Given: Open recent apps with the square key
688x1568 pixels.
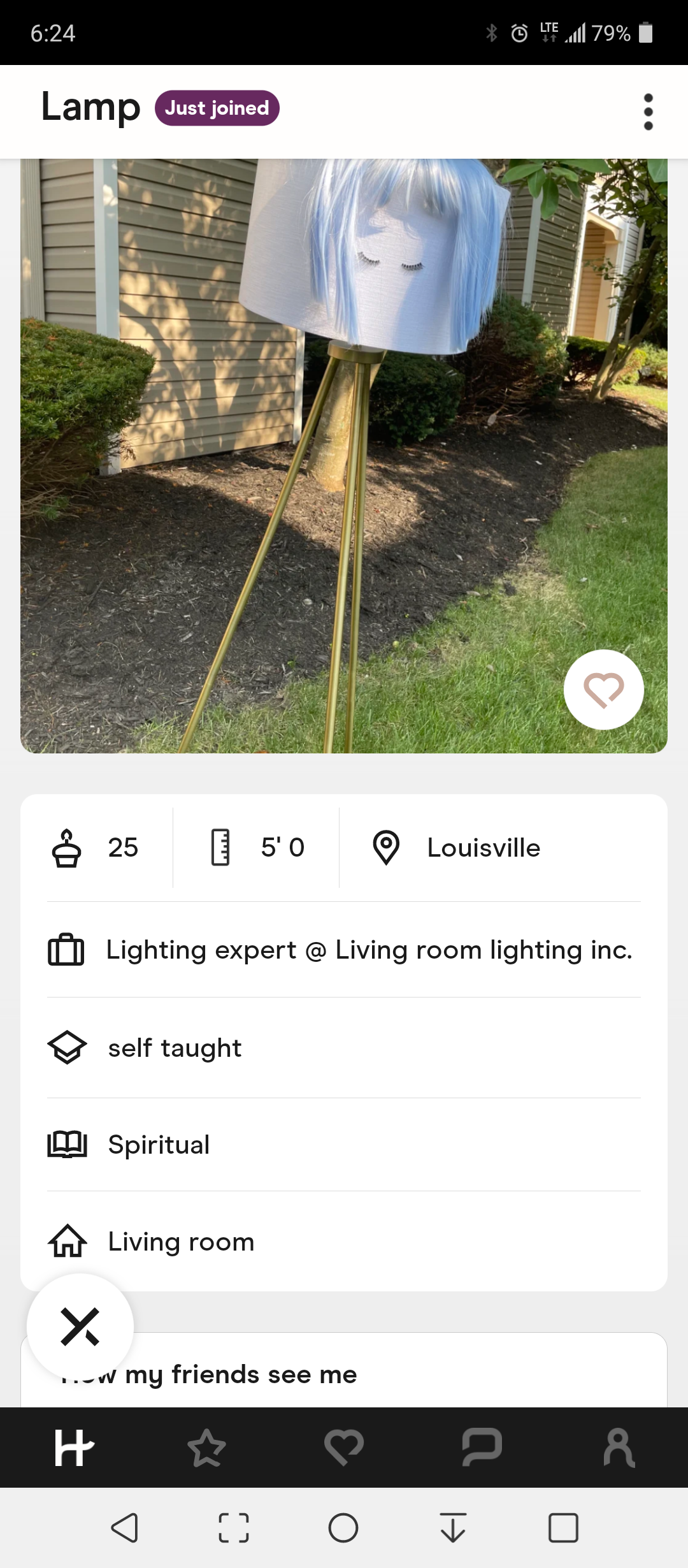Looking at the screenshot, I should (x=562, y=1527).
